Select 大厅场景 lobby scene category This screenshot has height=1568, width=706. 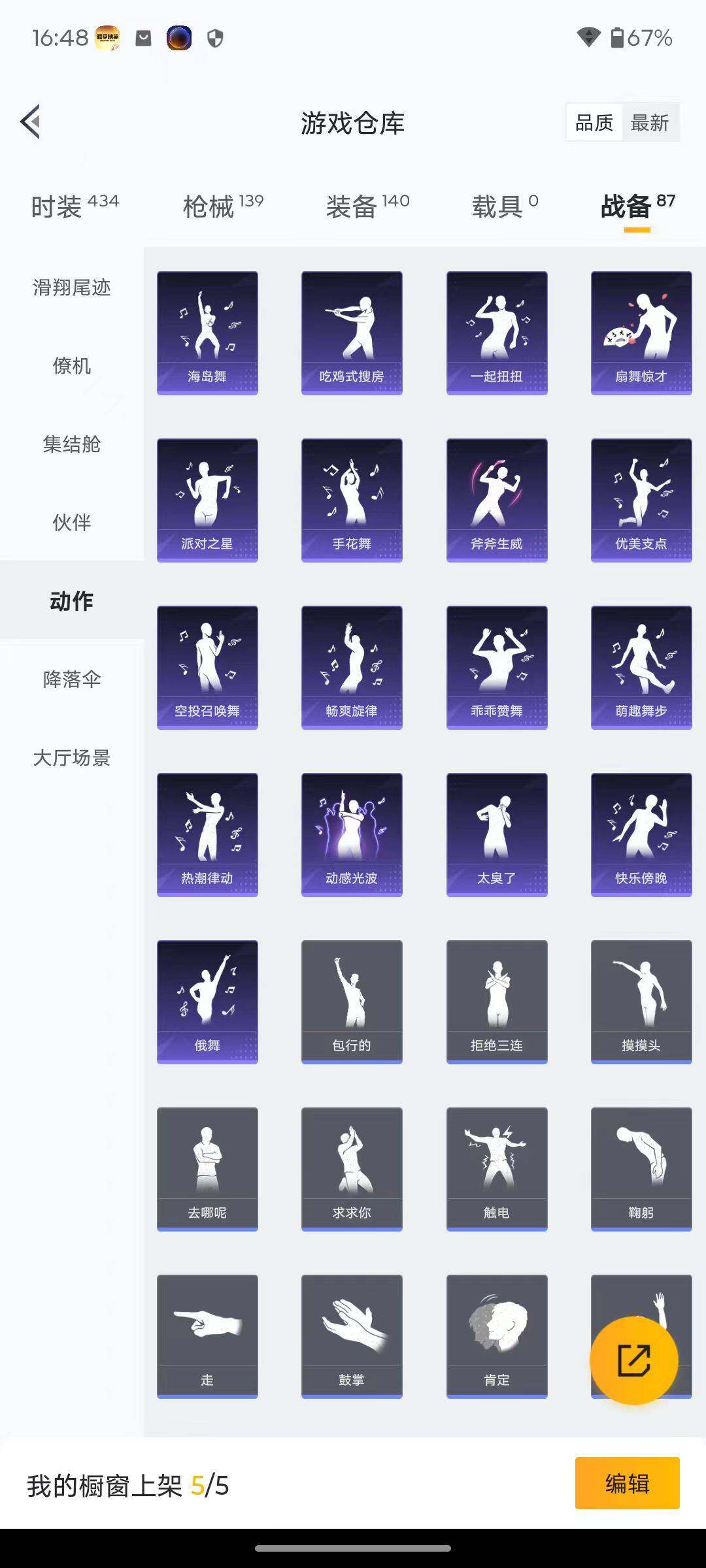71,758
